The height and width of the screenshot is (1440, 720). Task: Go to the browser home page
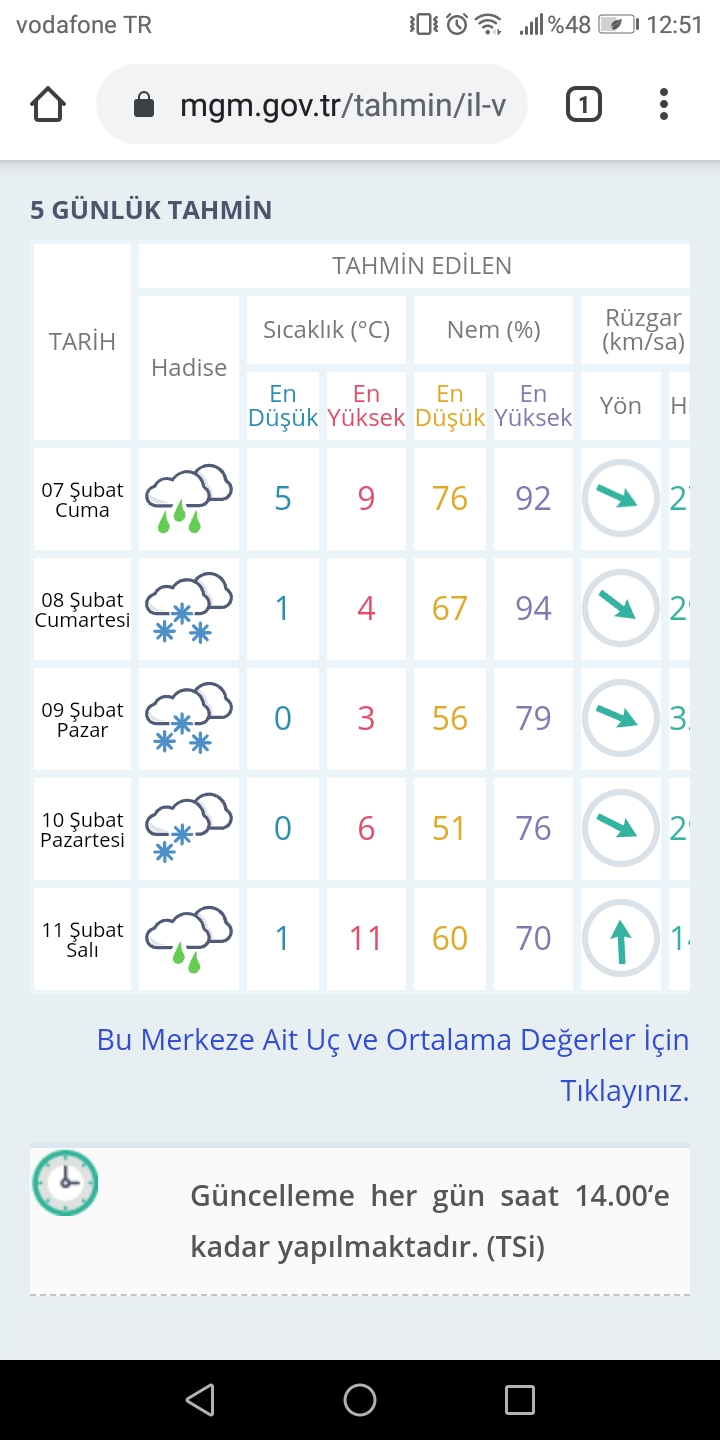coord(48,104)
